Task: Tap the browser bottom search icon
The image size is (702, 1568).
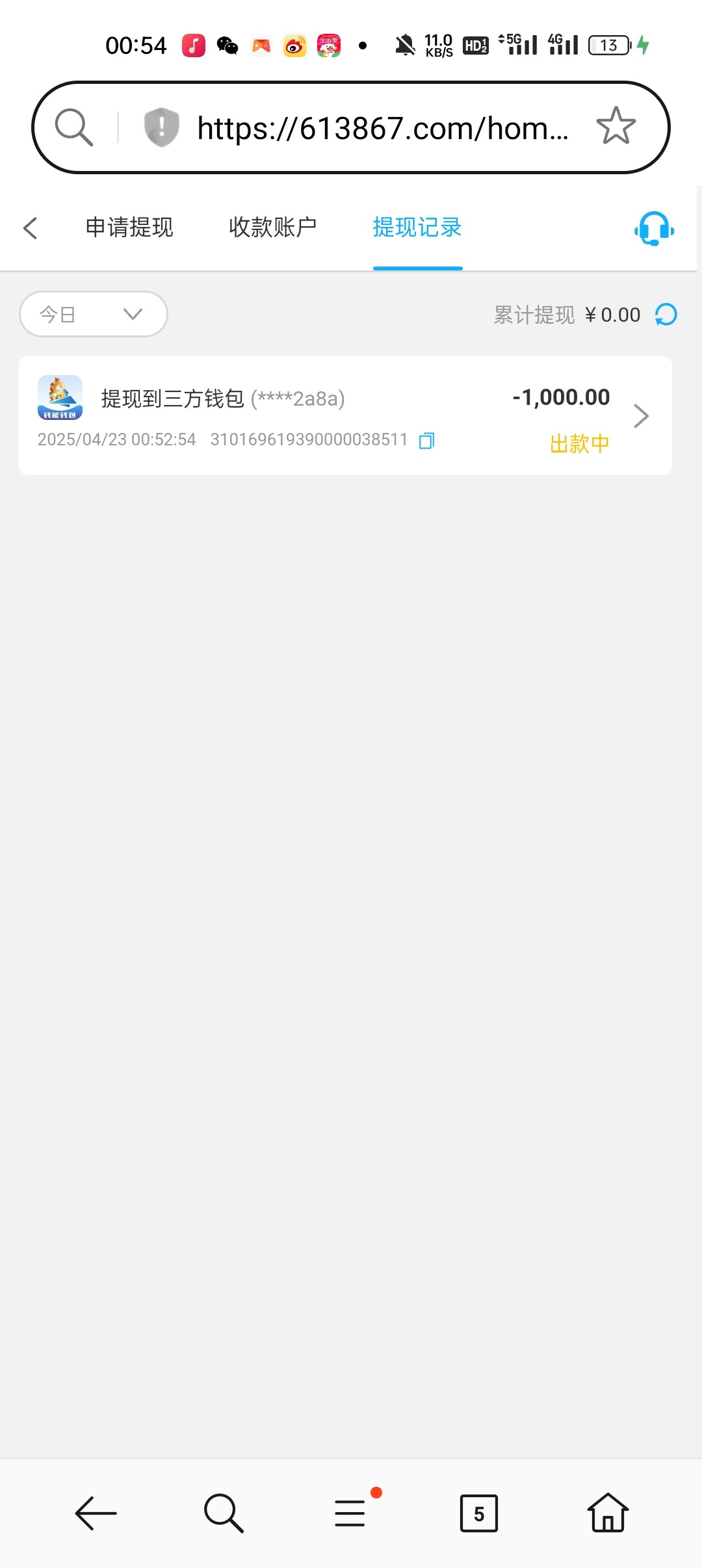Action: pos(224,1513)
